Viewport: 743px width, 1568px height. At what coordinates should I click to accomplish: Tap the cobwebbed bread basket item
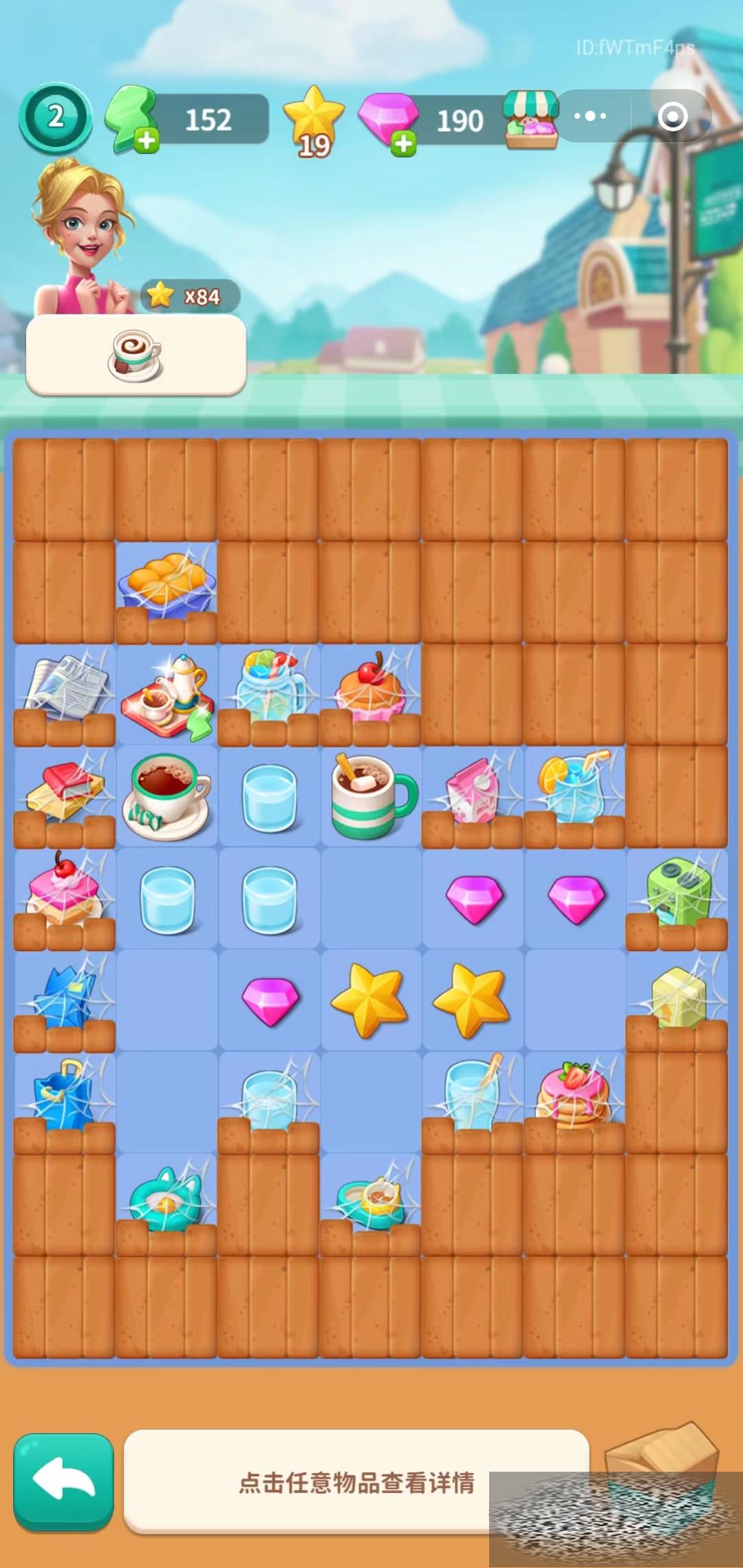[166, 583]
